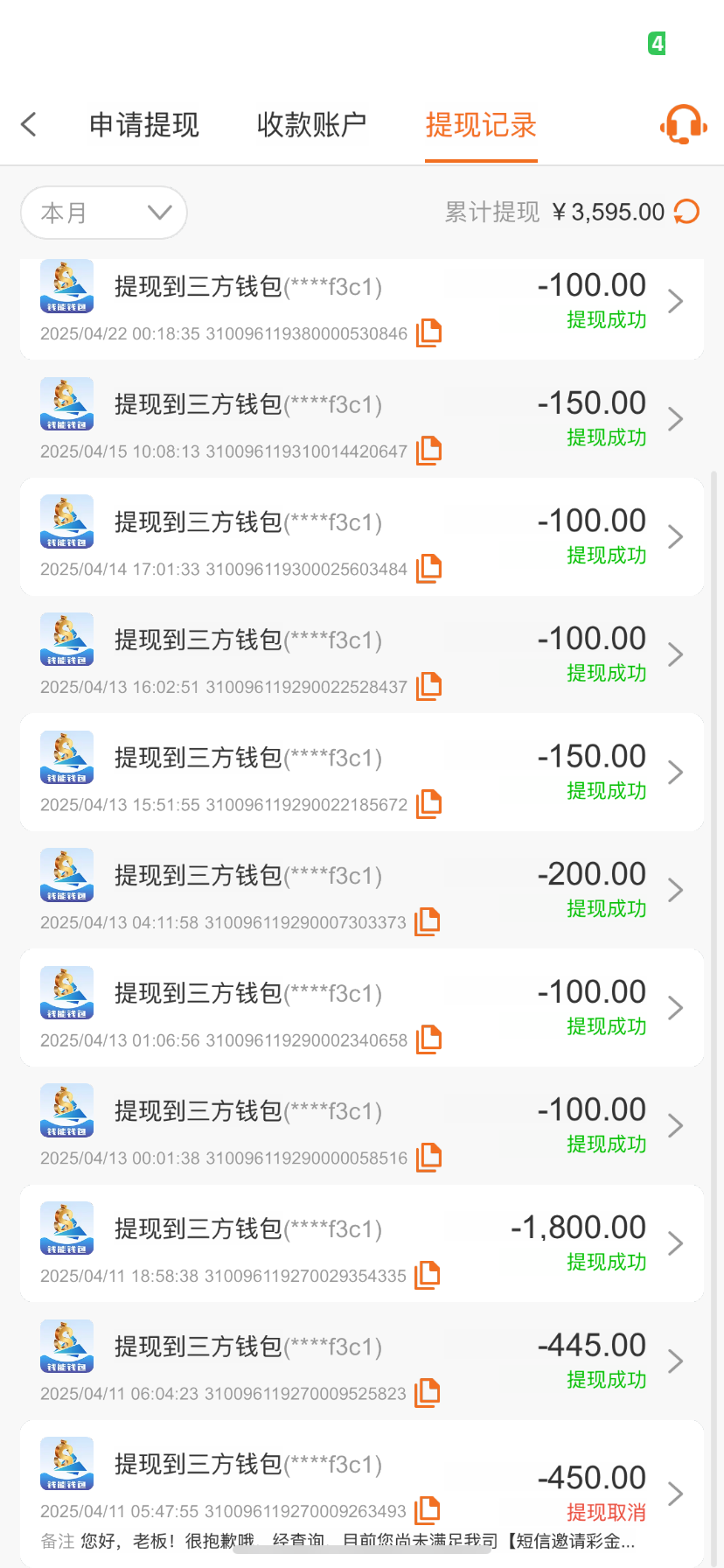
Task: Contact customer service via headset icon
Action: 683,124
